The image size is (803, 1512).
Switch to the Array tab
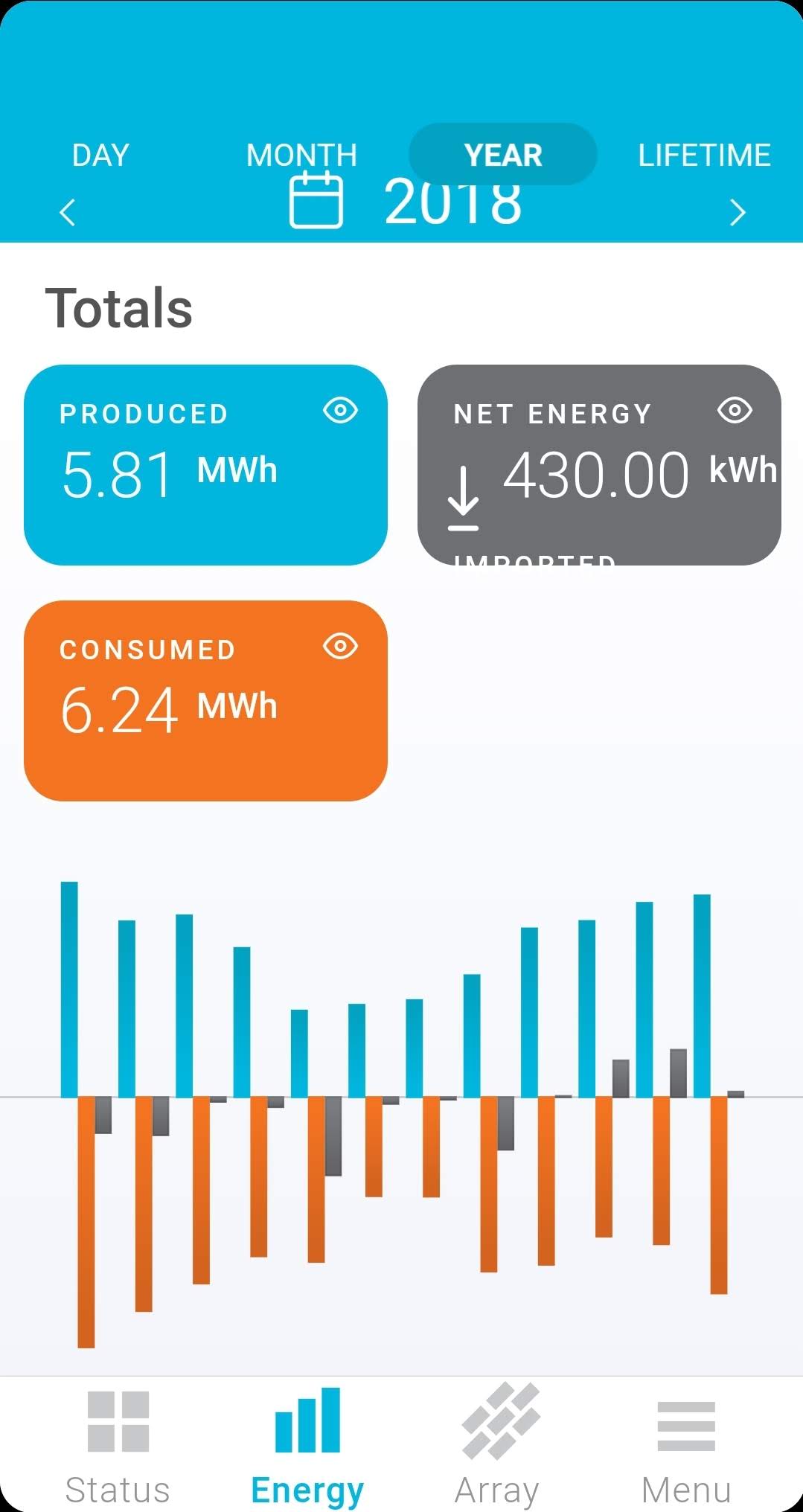499,1447
